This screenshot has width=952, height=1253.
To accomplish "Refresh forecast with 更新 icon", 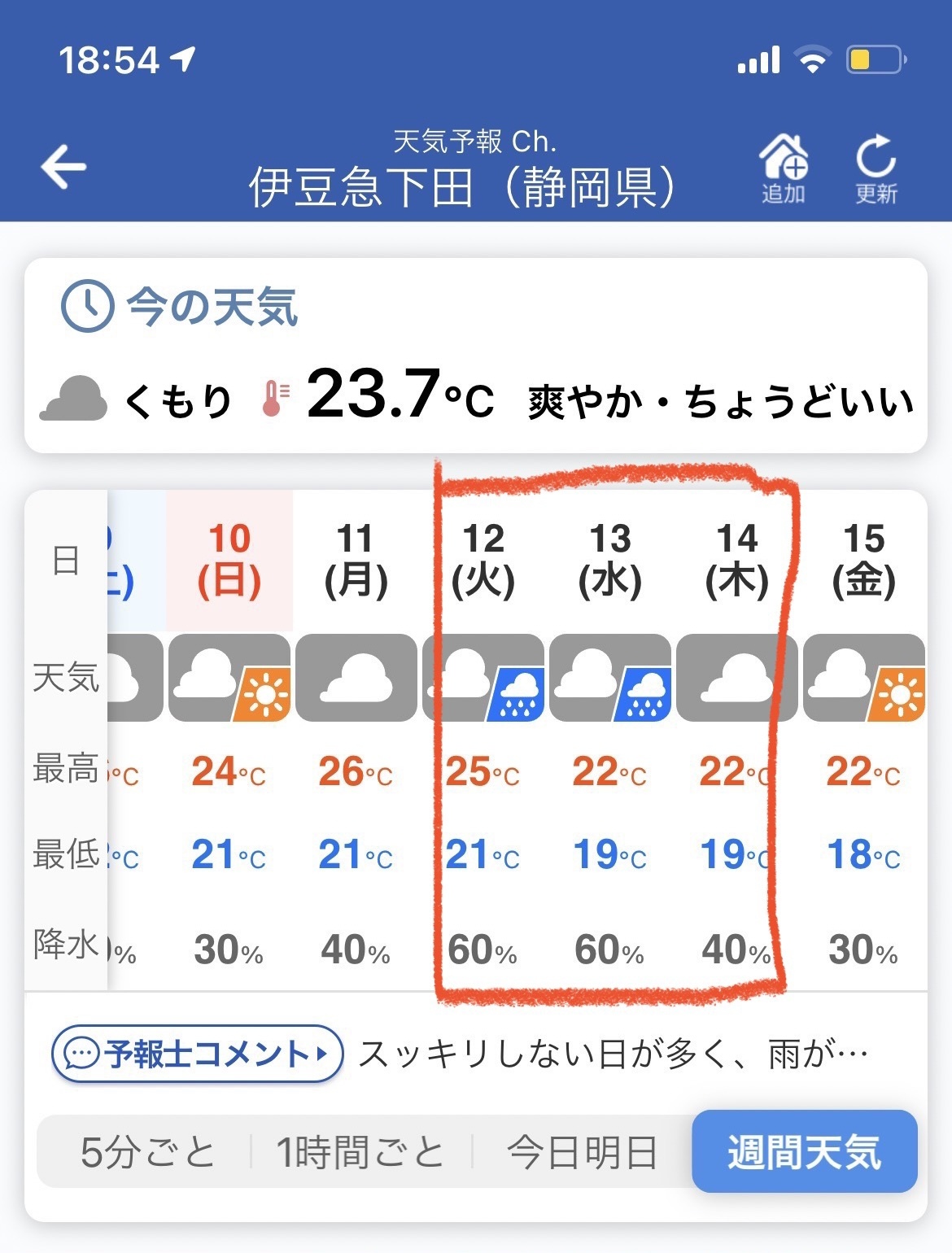I will [876, 168].
